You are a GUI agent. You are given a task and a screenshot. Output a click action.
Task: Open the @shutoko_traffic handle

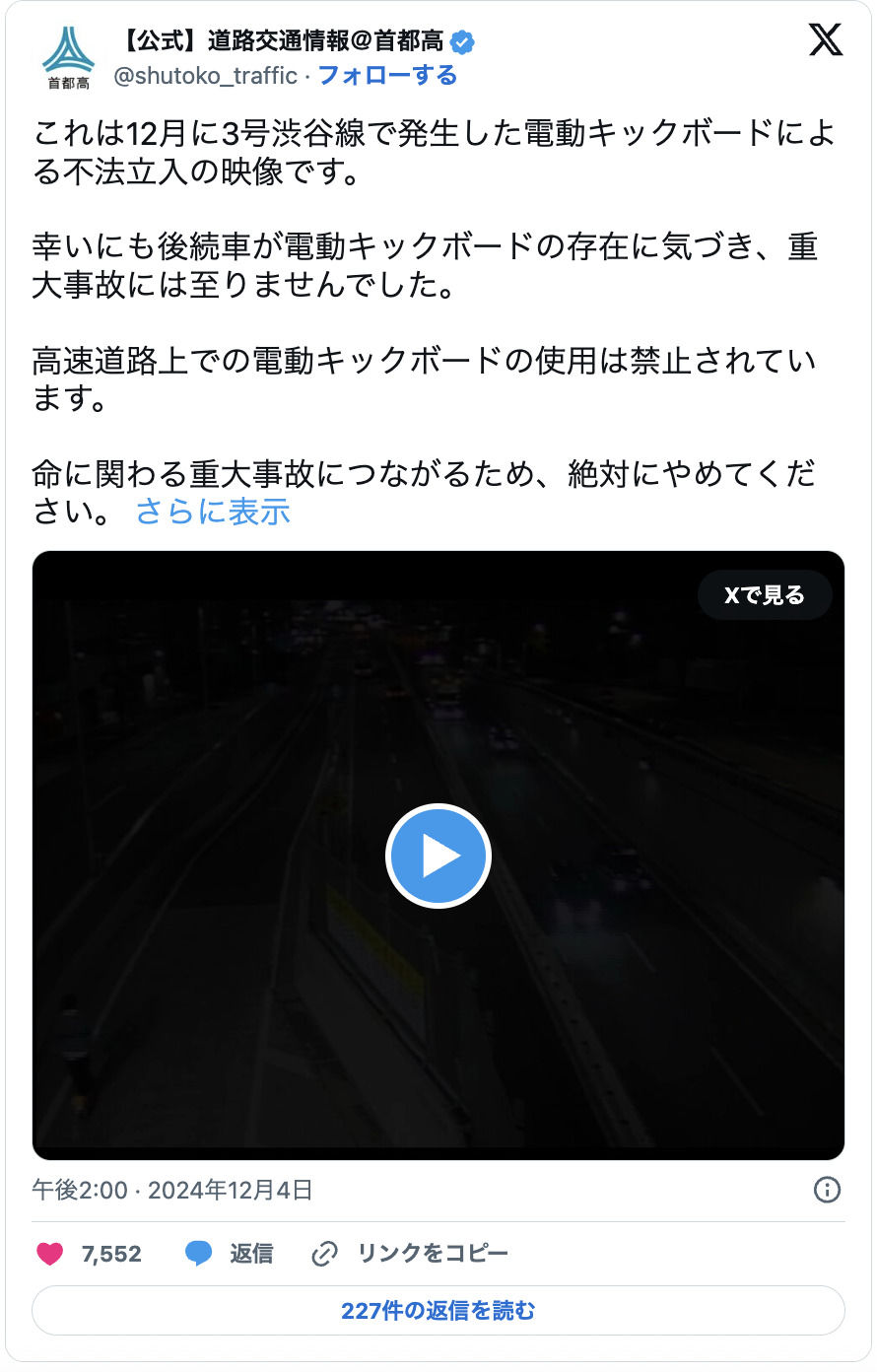(x=206, y=76)
